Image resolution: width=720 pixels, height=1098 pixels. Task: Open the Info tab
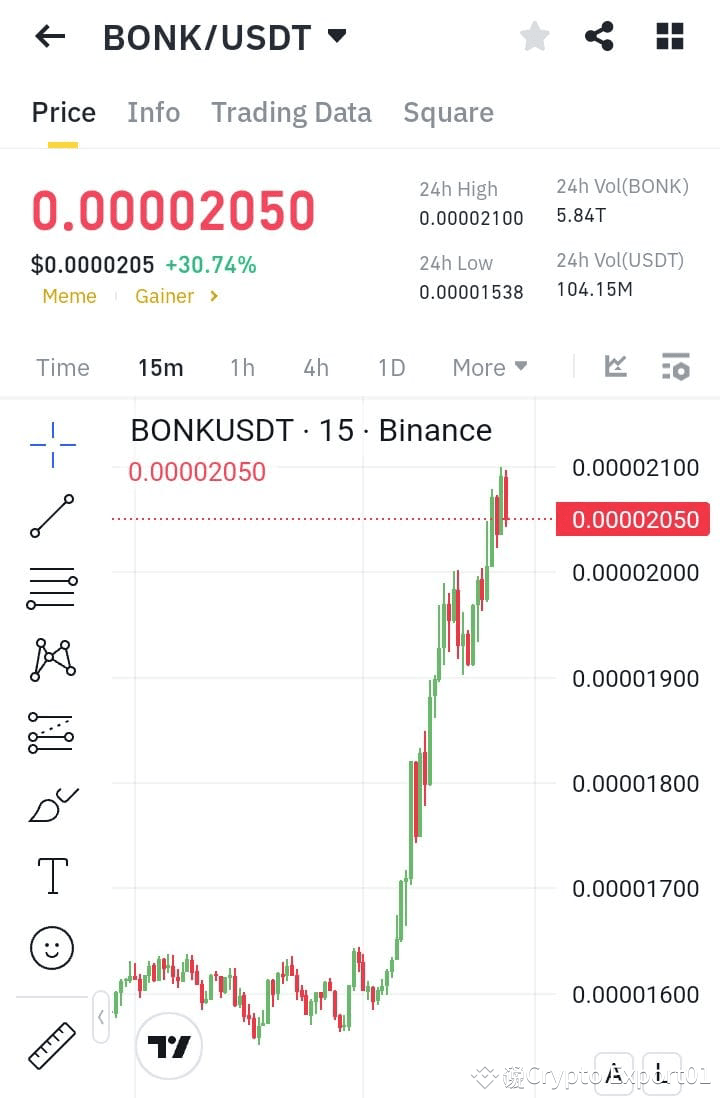click(x=153, y=112)
